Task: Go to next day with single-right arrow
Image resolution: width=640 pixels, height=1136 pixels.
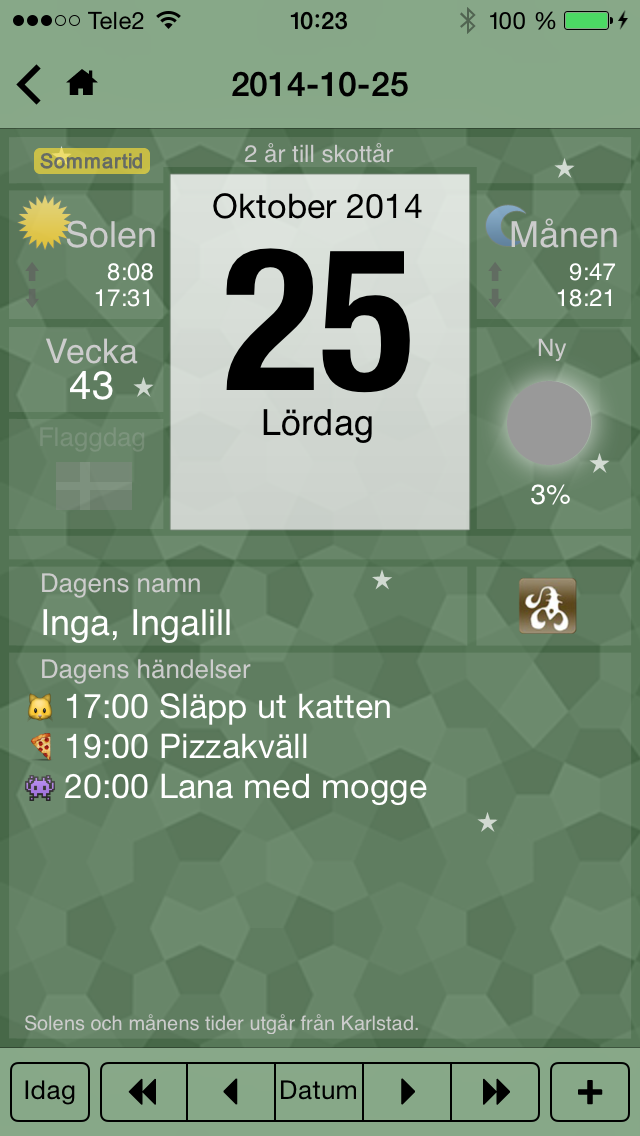Action: [x=407, y=1092]
